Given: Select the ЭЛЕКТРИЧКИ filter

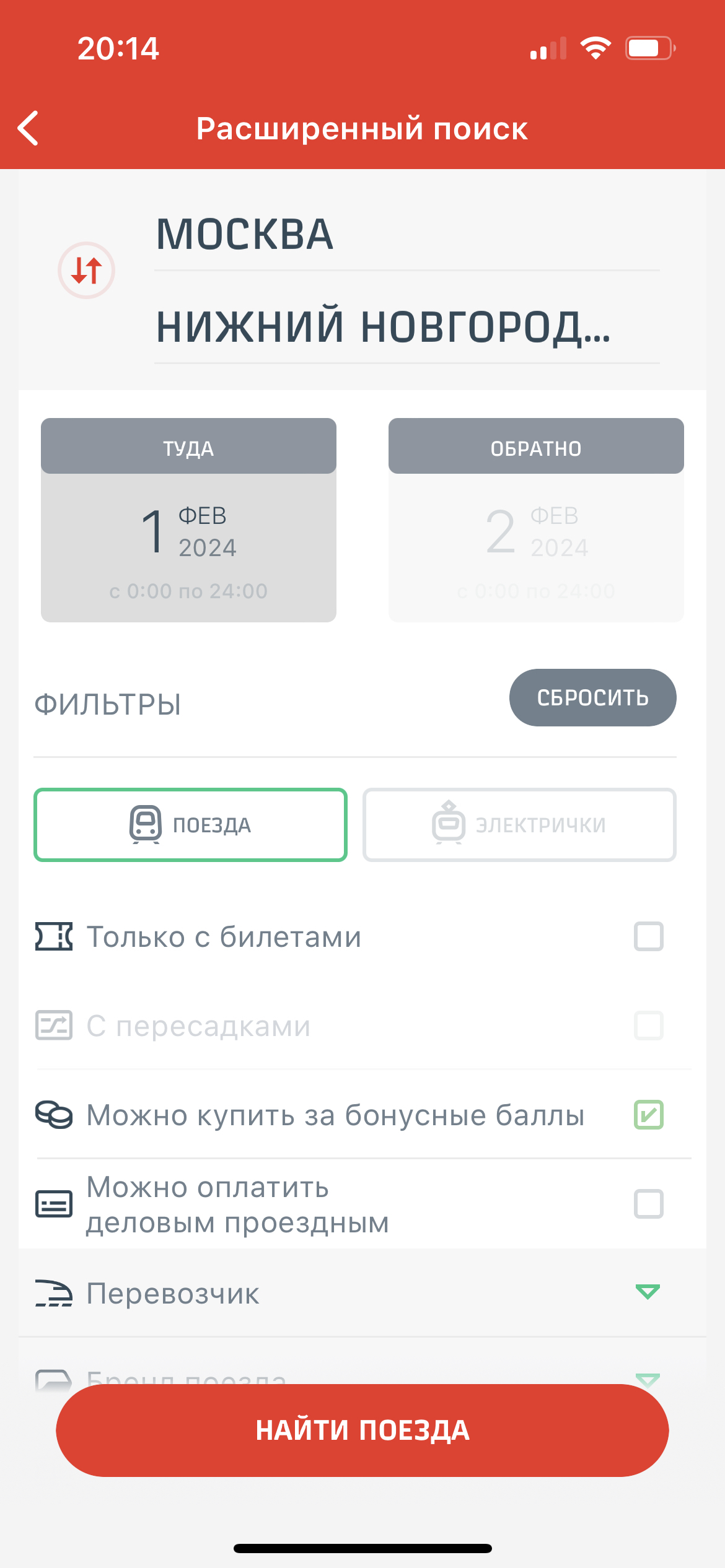Looking at the screenshot, I should pos(519,825).
